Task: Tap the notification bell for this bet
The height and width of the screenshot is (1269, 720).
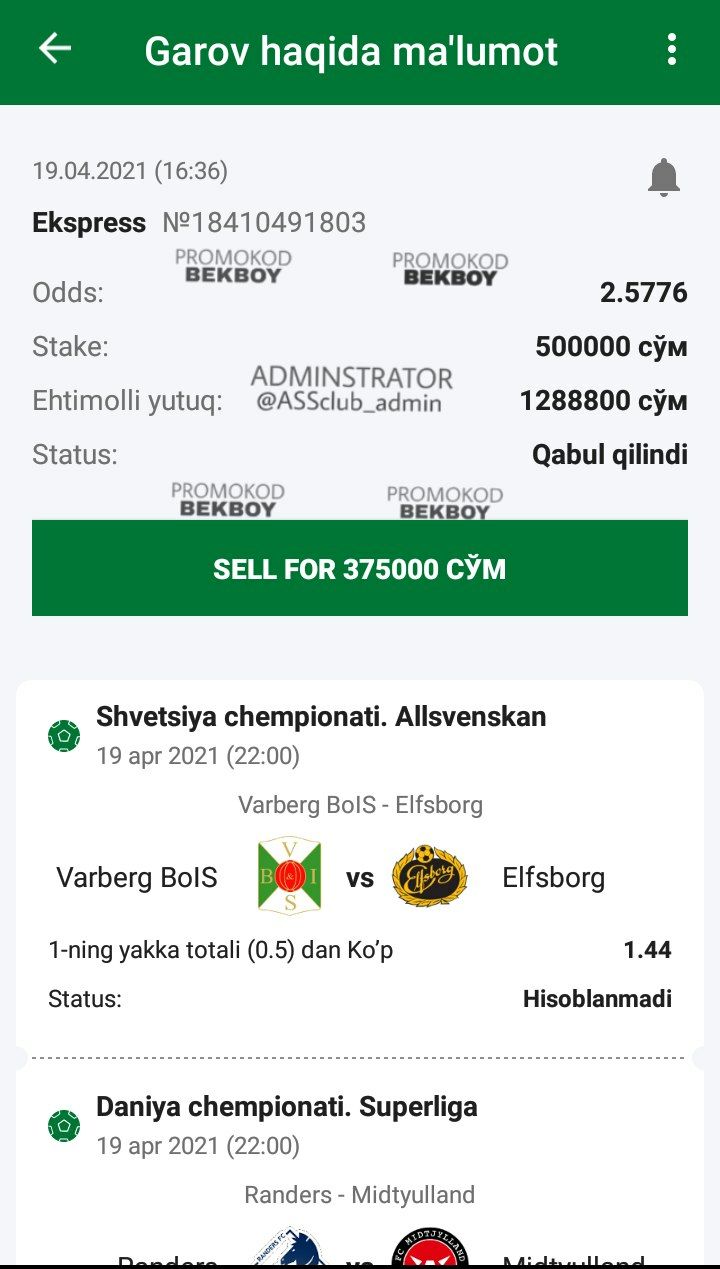Action: (x=663, y=178)
